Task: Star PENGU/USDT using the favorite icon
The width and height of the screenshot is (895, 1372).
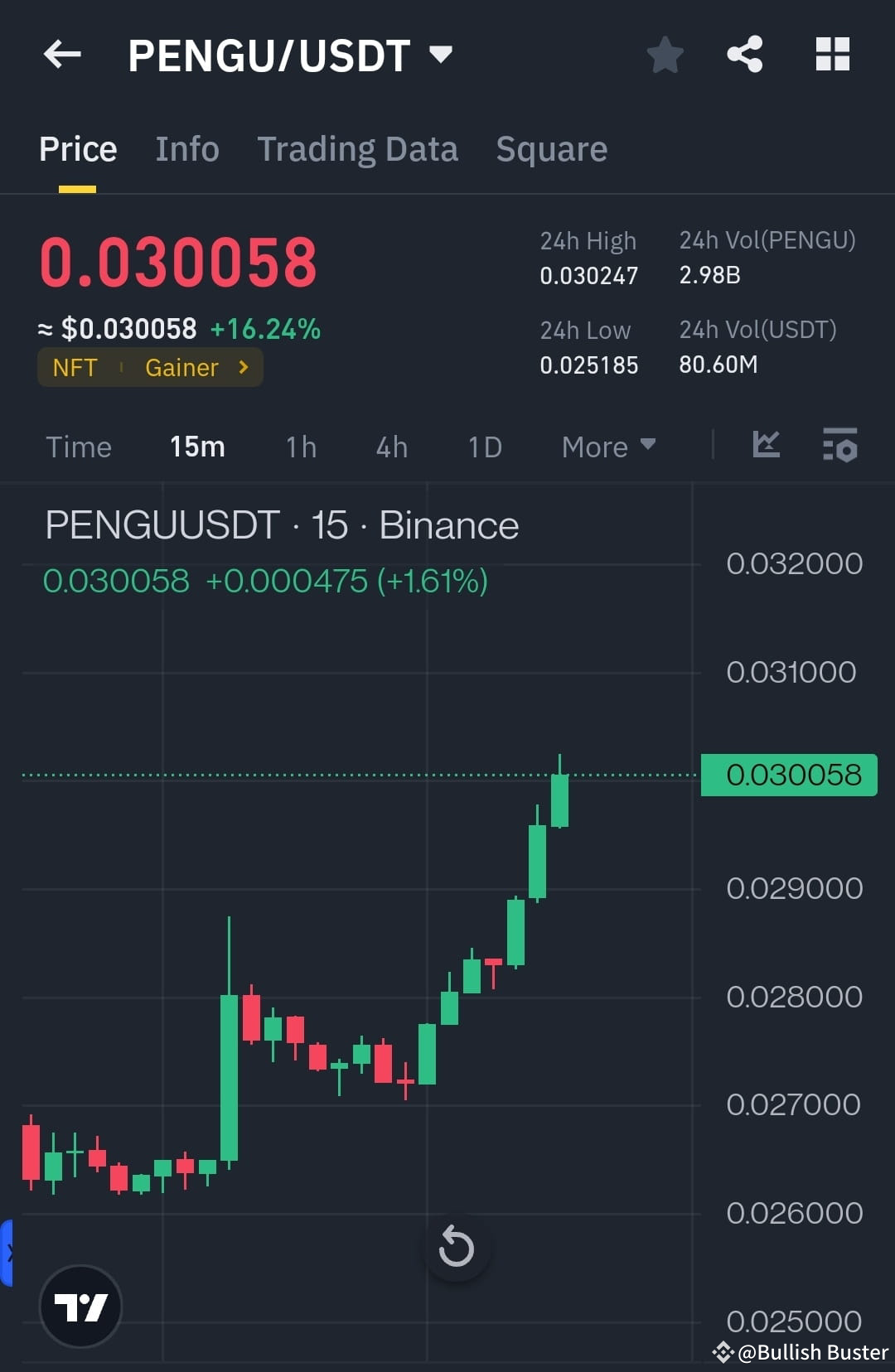Action: click(x=665, y=54)
